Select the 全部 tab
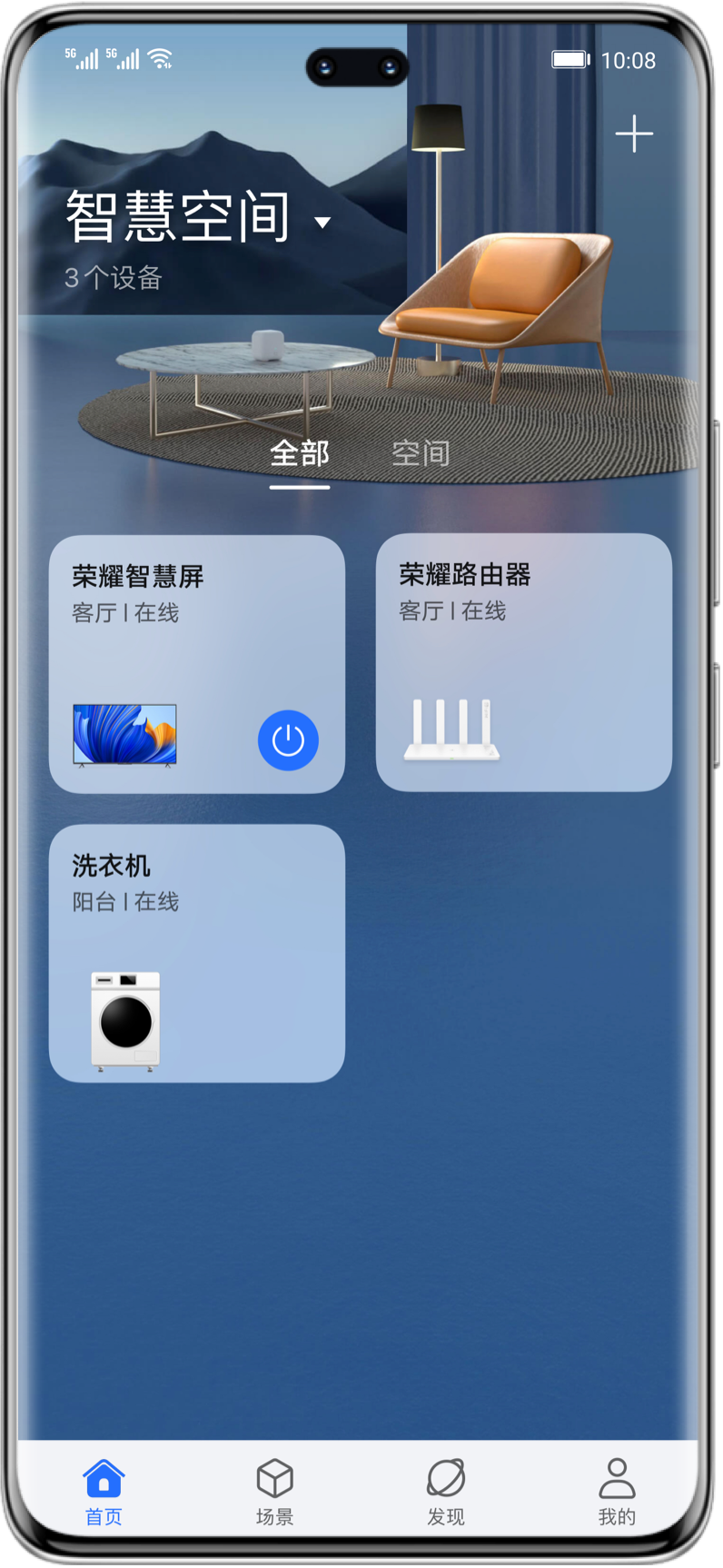This screenshot has width=723, height=1568. (x=300, y=453)
